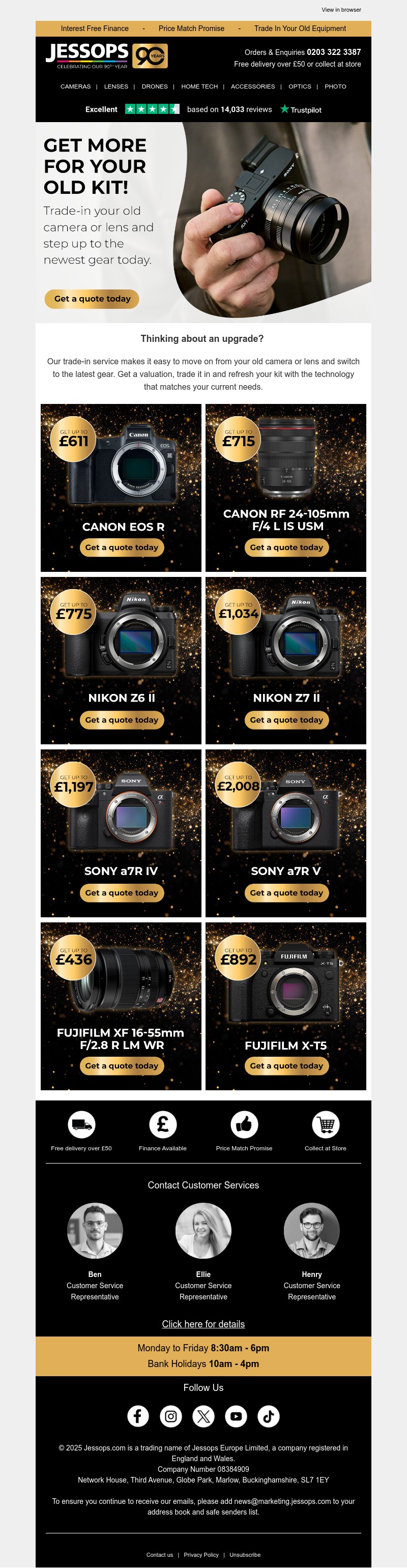Get a quote for Fujifilm X-T5
This screenshot has height=1568, width=407.
(286, 1066)
